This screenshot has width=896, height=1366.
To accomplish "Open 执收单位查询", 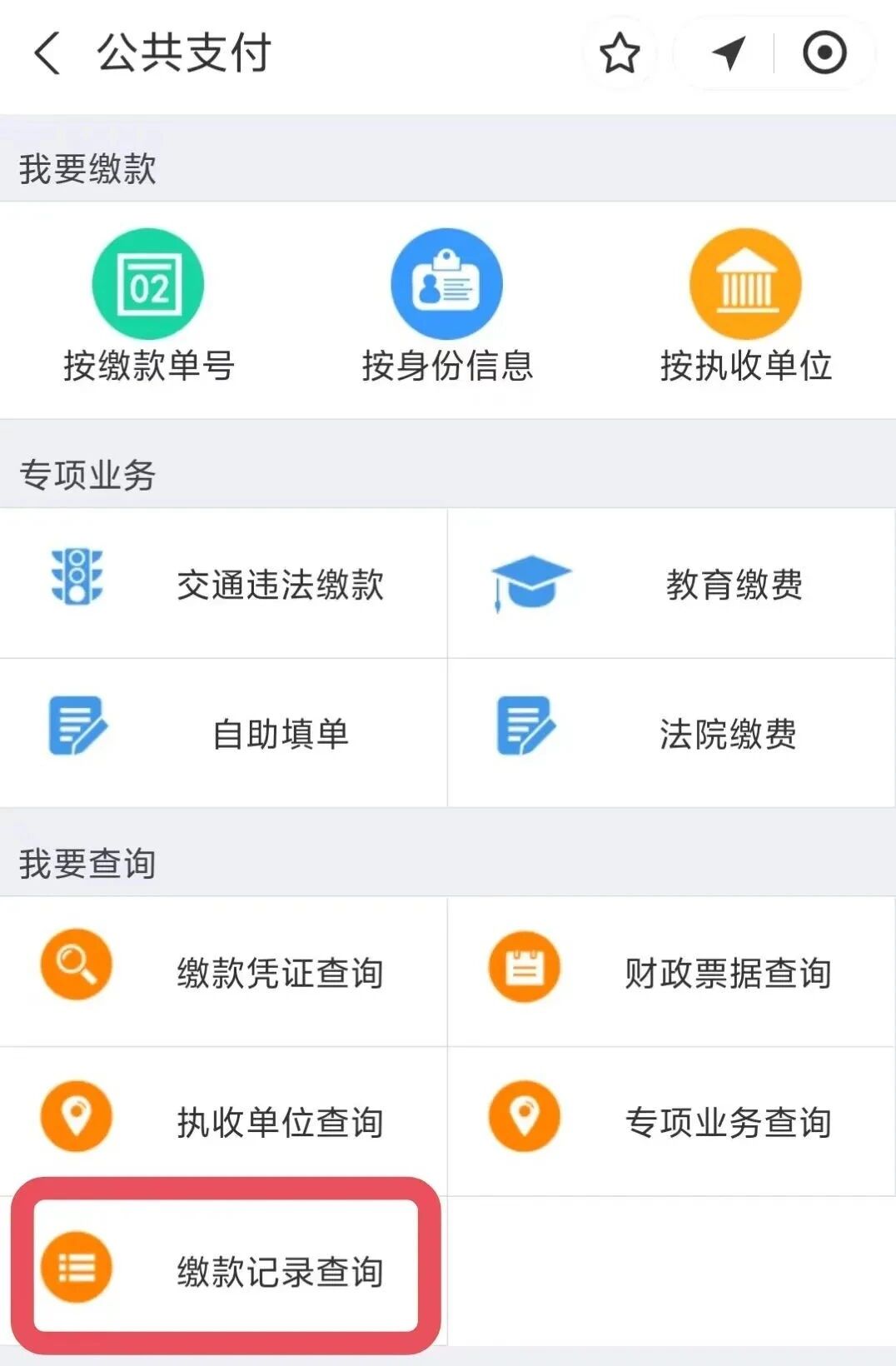I will (223, 1121).
